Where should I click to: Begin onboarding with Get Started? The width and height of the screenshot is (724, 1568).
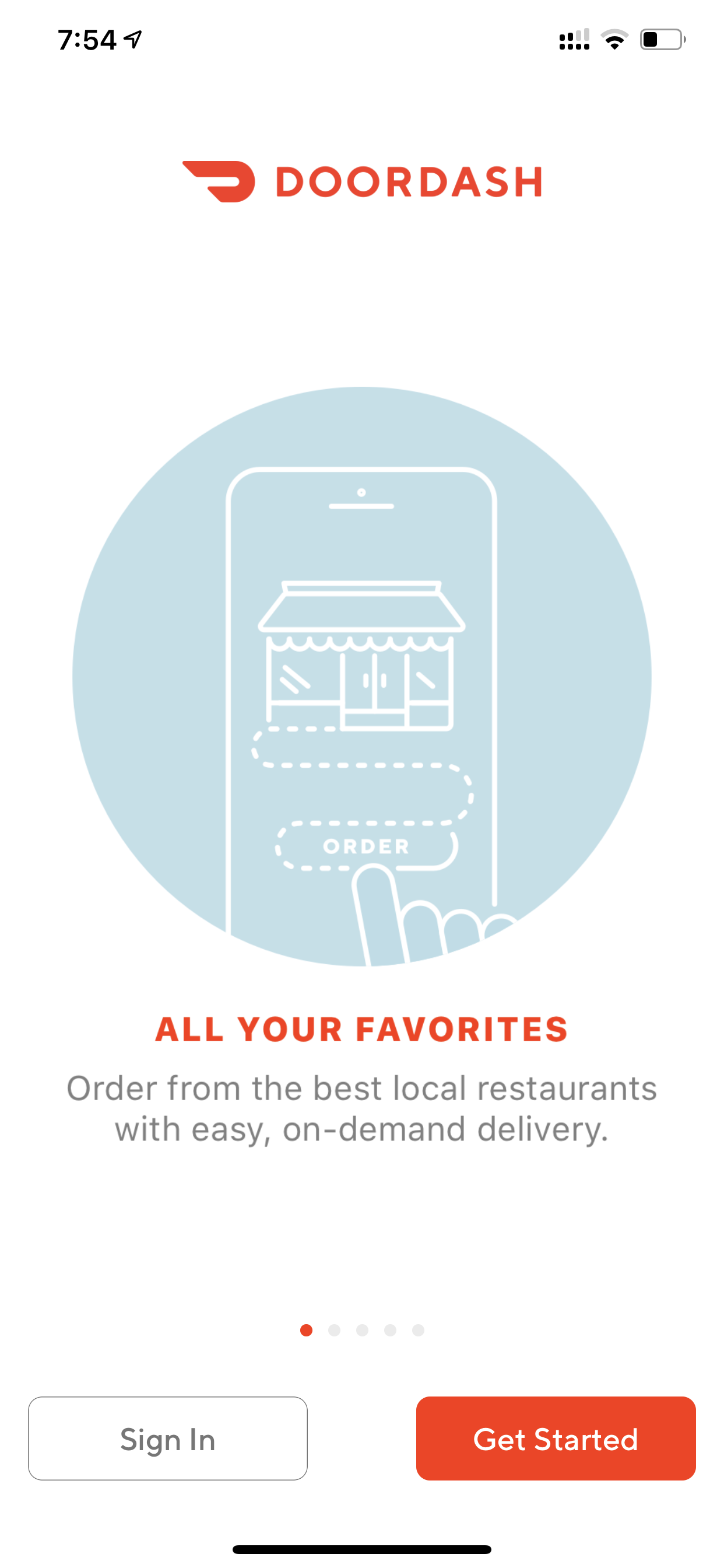556,1438
